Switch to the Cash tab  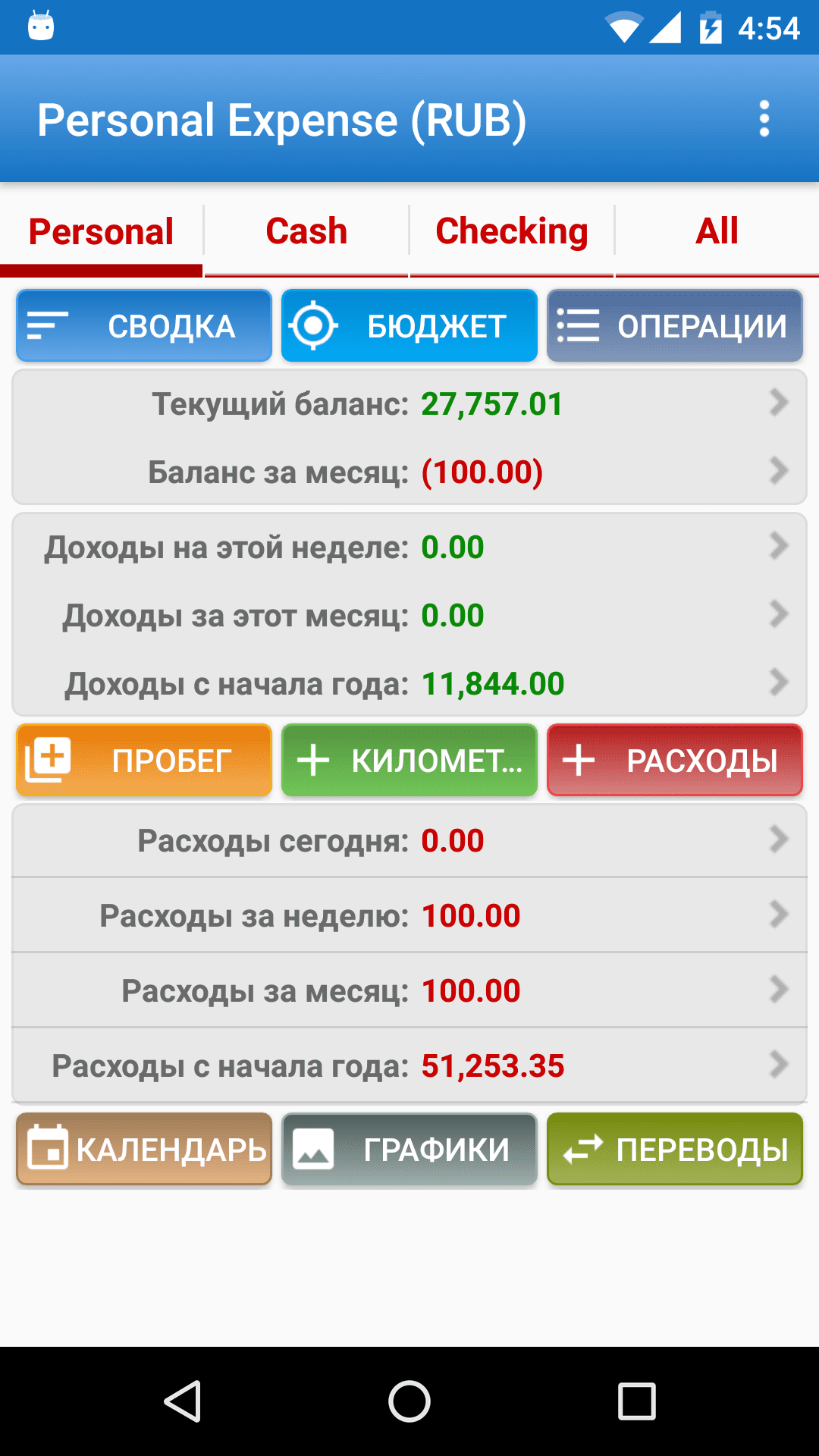pyautogui.click(x=306, y=231)
